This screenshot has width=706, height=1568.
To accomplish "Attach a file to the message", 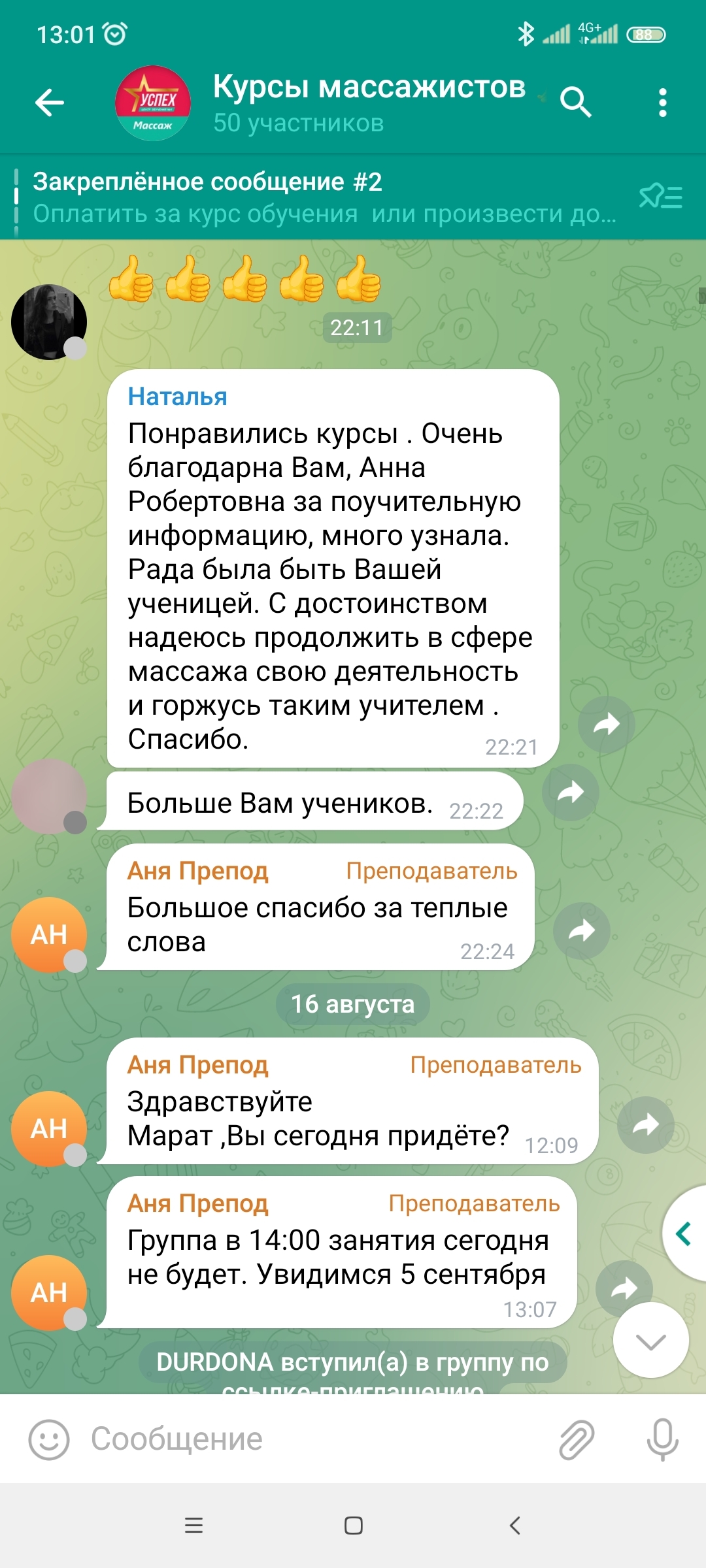I will click(x=577, y=1439).
